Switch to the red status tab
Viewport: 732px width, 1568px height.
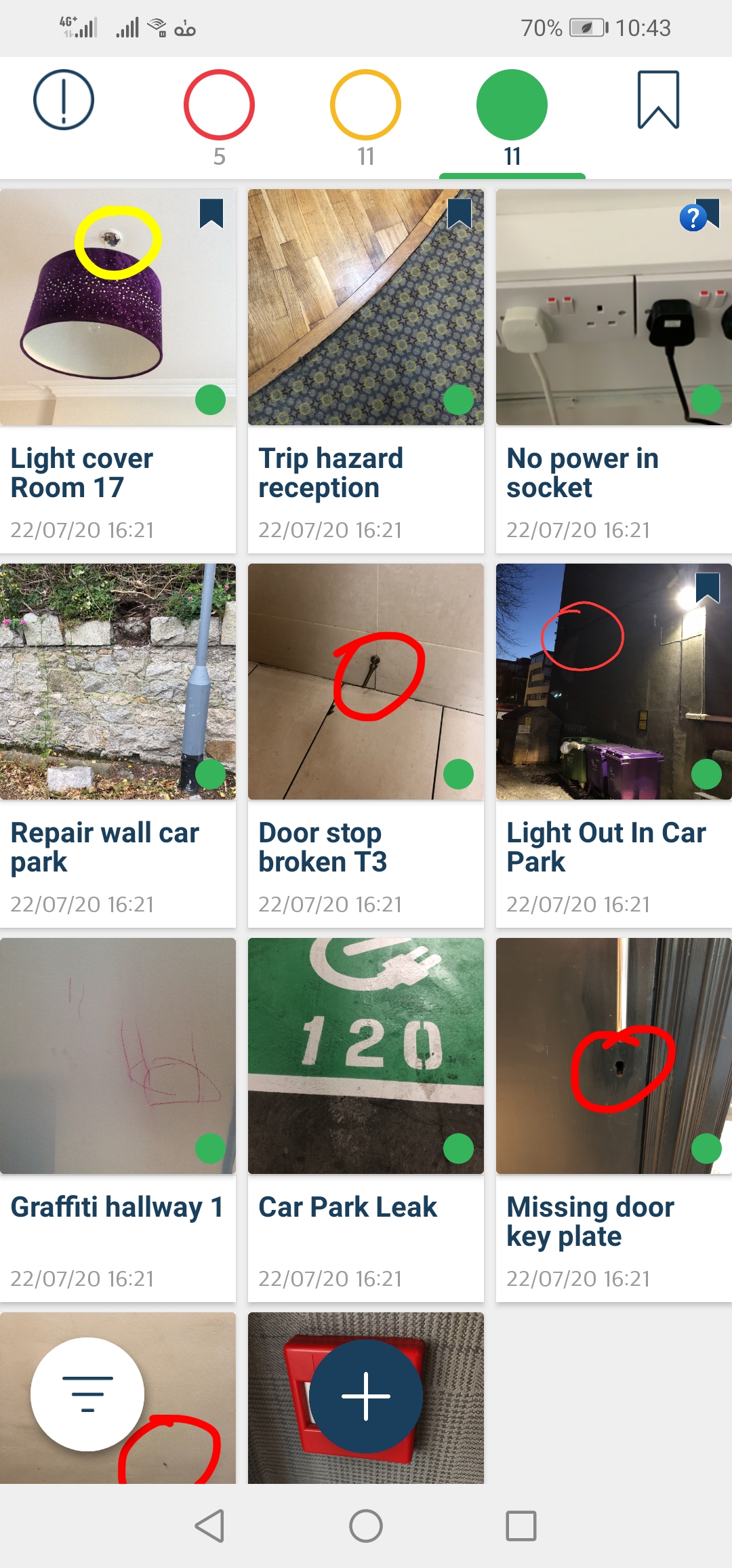tap(219, 117)
